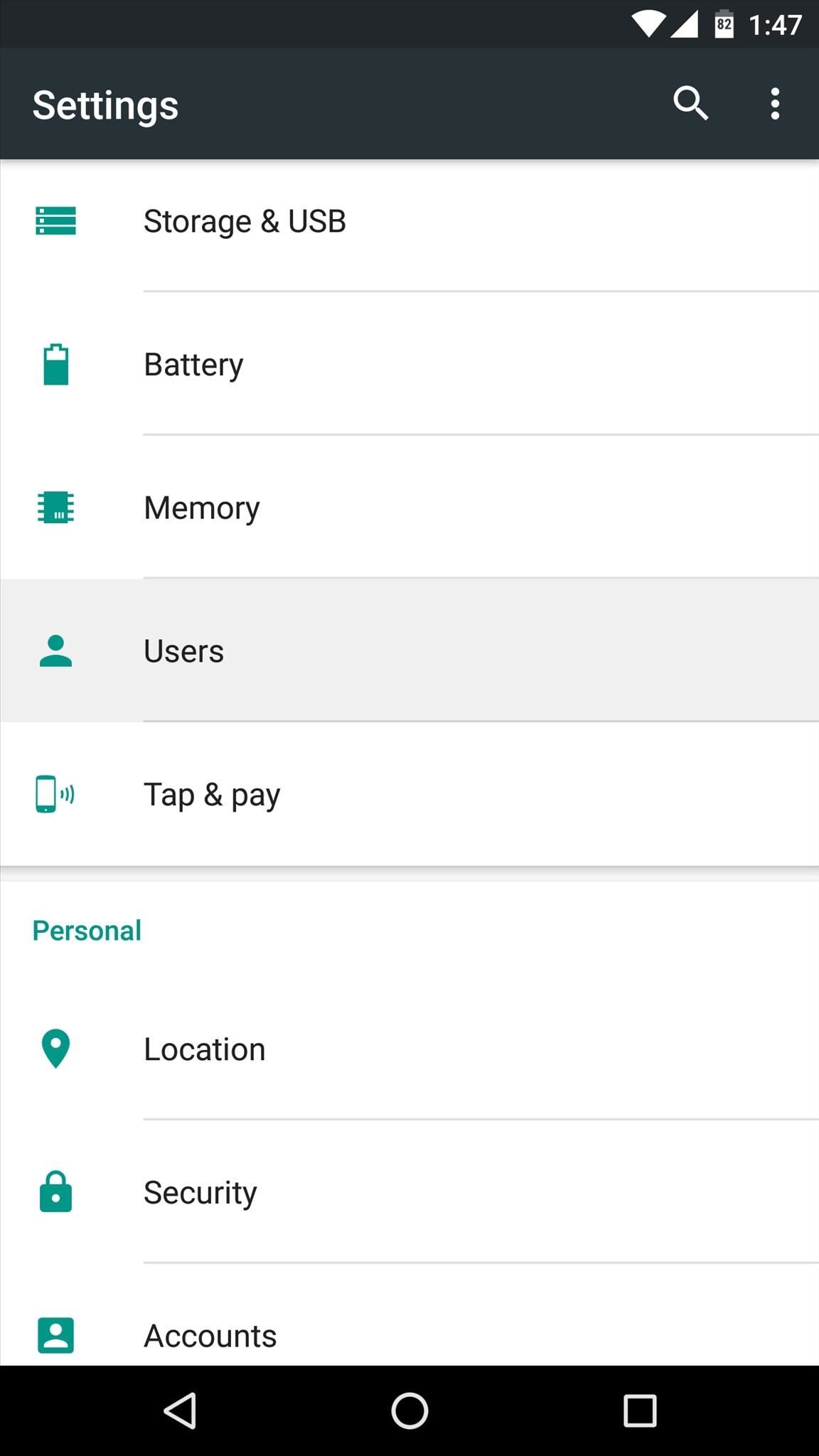Open the search in Settings
The height and width of the screenshot is (1456, 819).
coord(691,104)
